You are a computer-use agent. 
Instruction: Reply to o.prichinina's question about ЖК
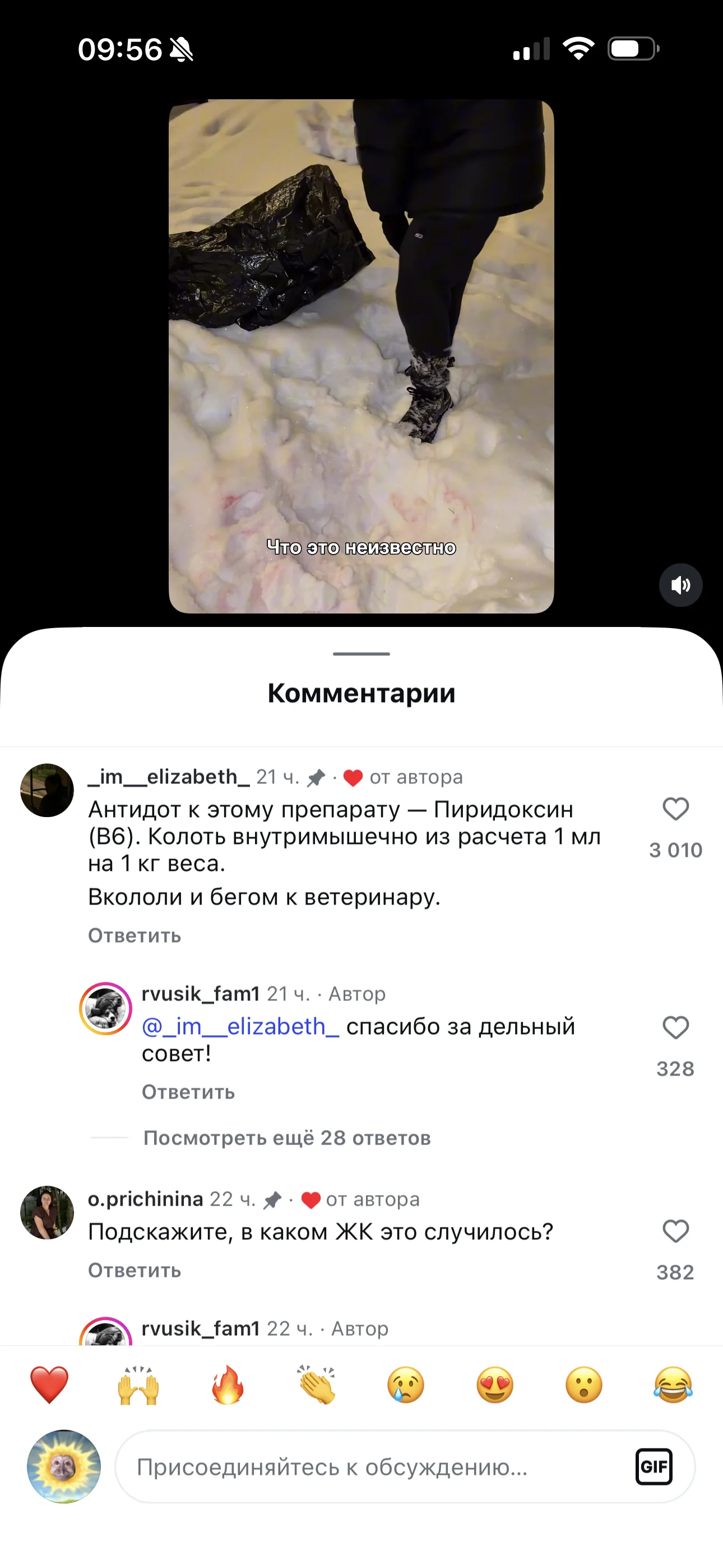tap(135, 1270)
